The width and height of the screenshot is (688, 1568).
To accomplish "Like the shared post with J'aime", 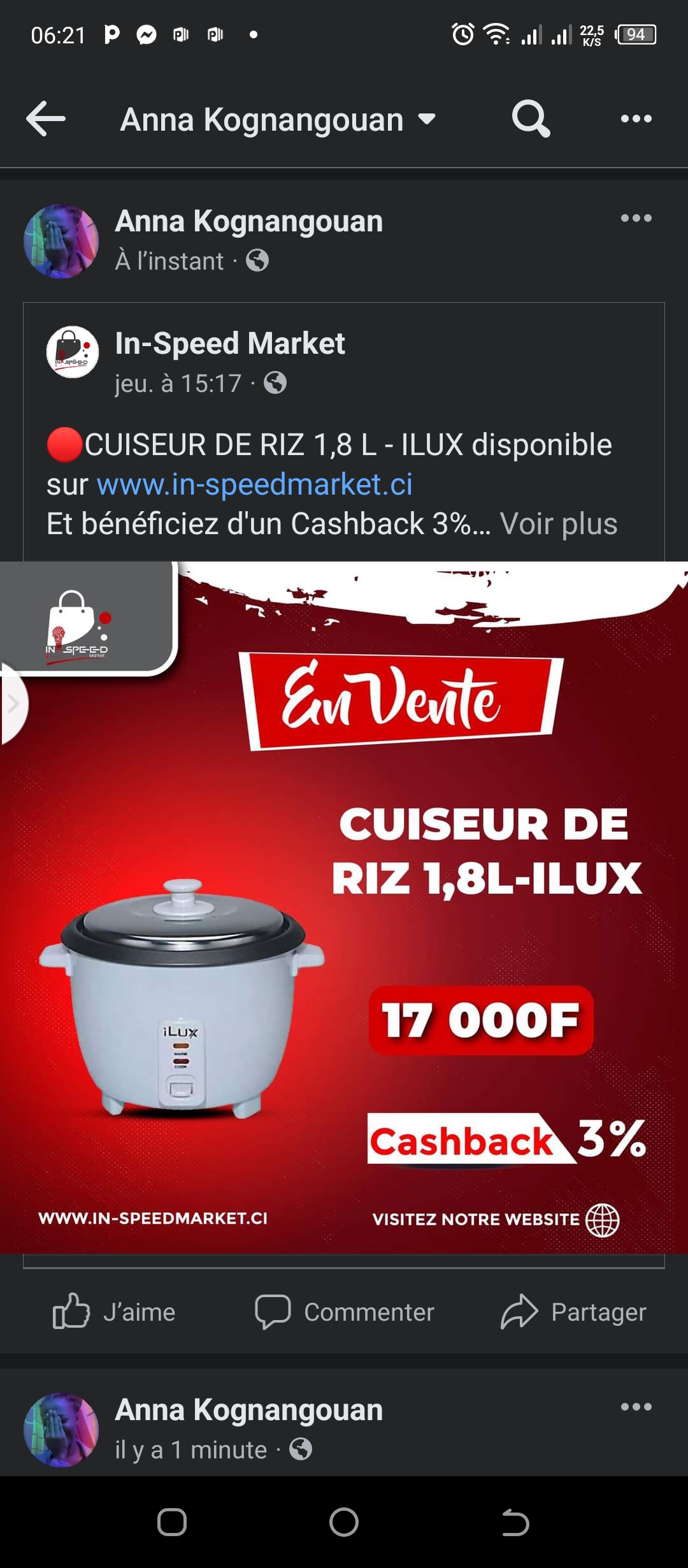I will click(115, 1312).
